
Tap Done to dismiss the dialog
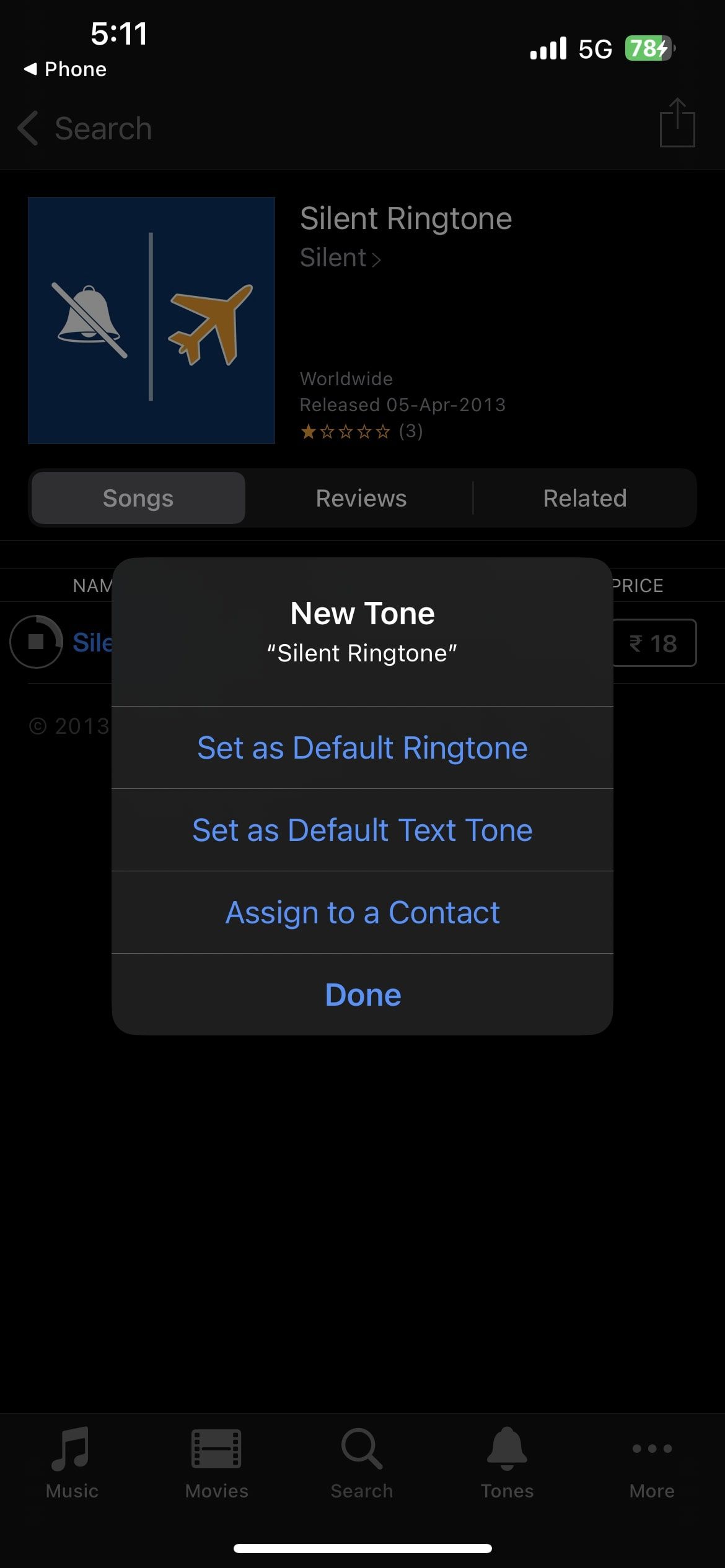pyautogui.click(x=362, y=995)
